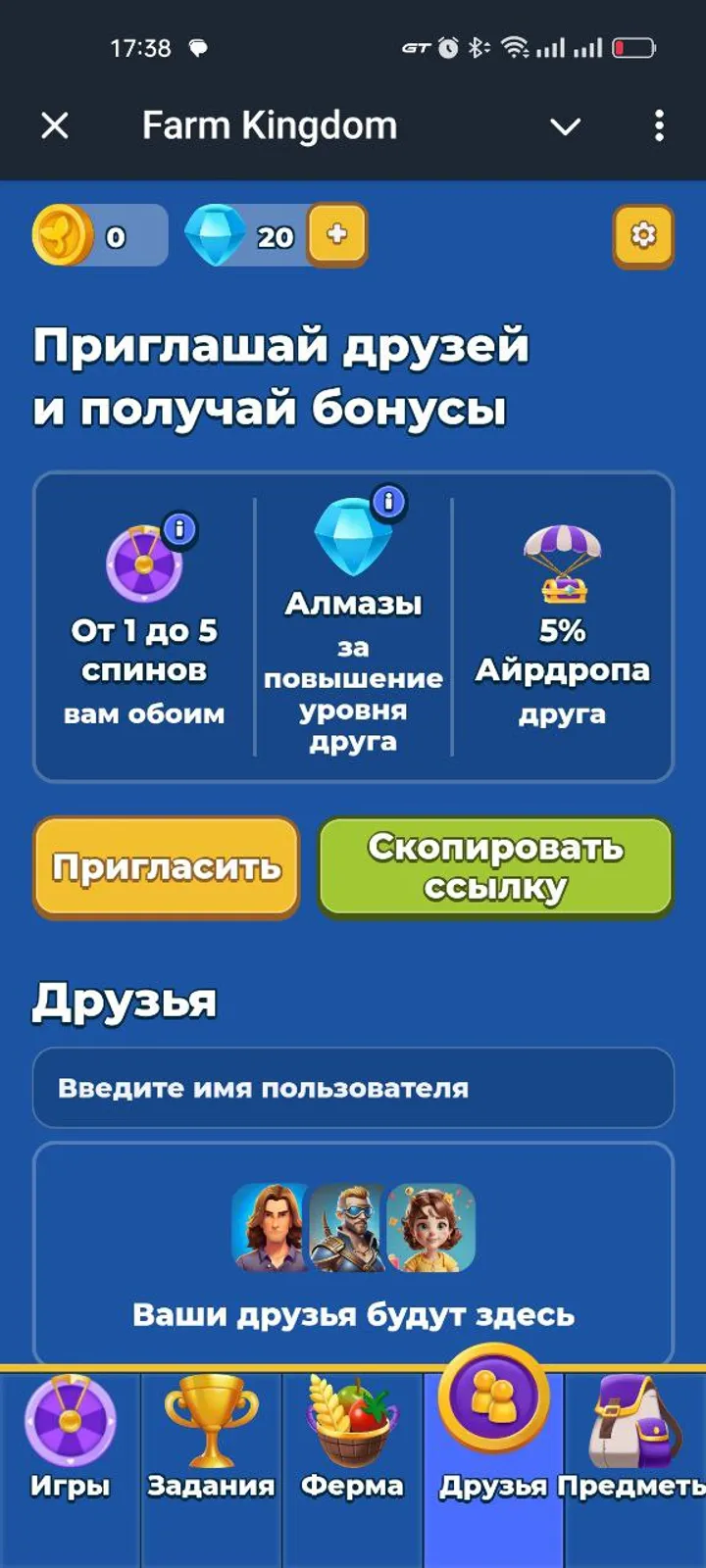
Task: Tap the info icon above the Алмазы reward
Action: 387,501
